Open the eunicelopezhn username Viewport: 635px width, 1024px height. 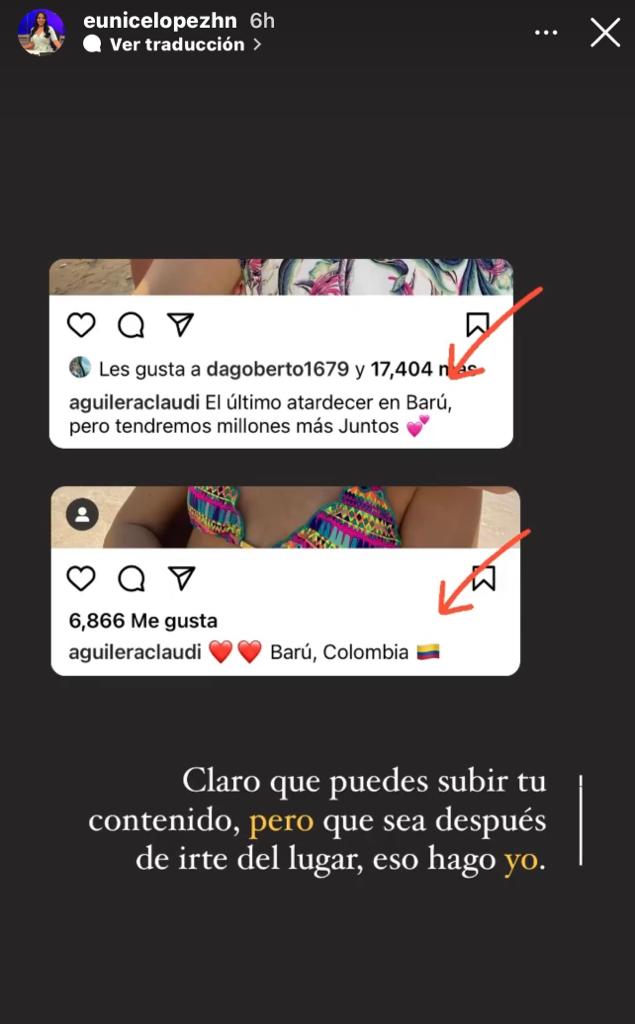point(162,21)
